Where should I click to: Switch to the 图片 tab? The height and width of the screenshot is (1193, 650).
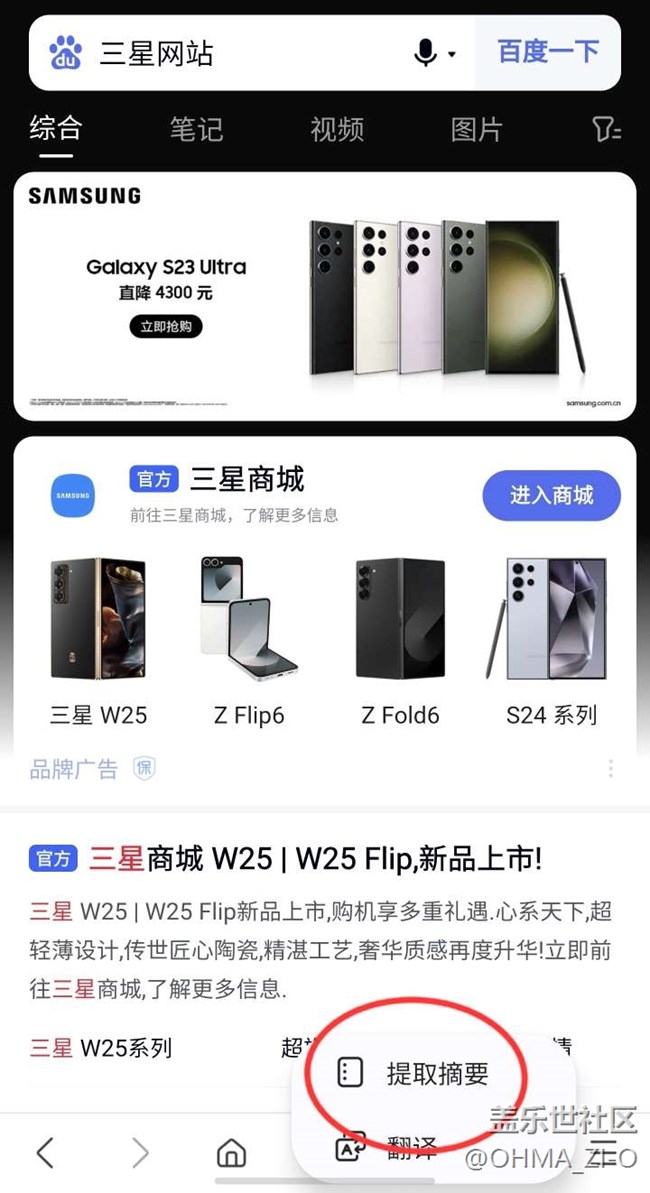pyautogui.click(x=476, y=129)
